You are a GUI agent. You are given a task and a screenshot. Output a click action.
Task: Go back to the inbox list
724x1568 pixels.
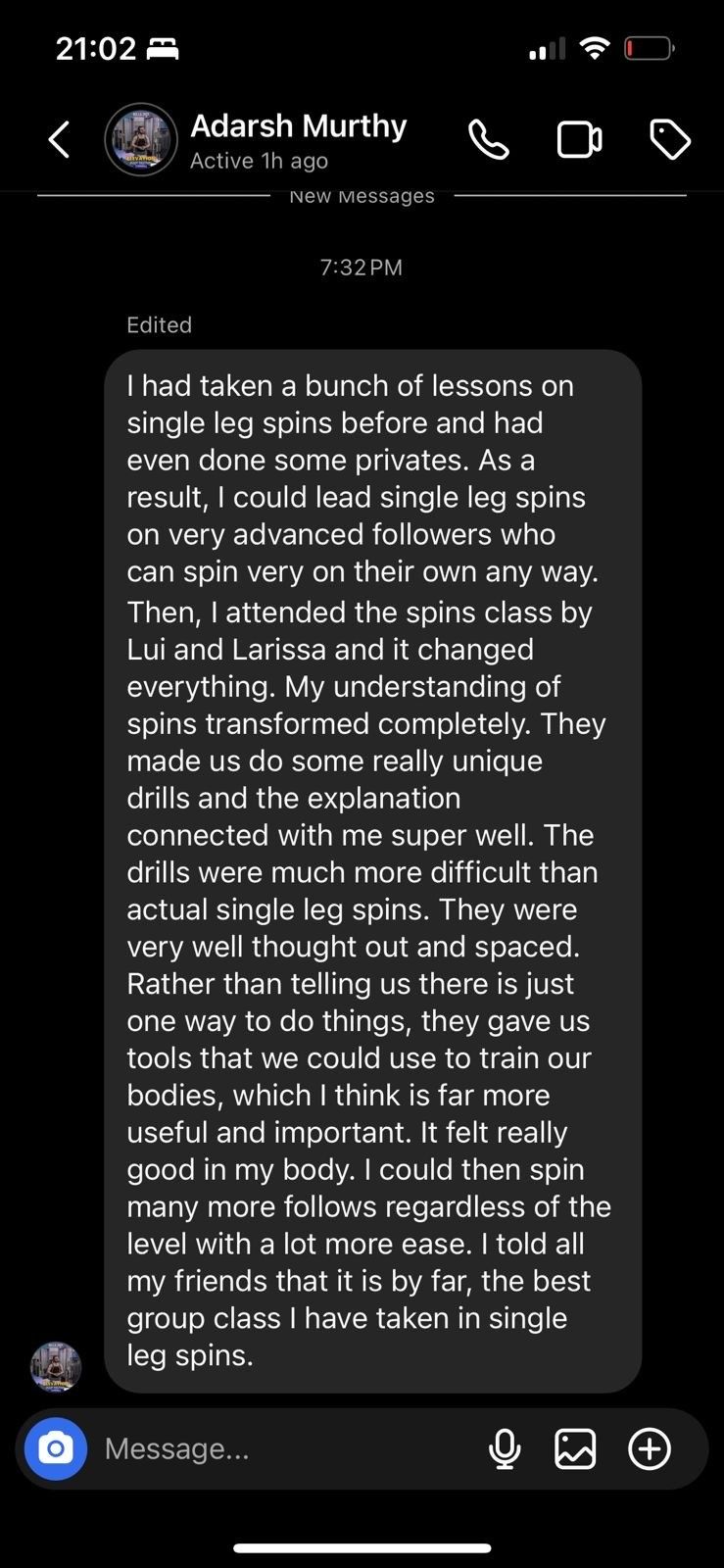(x=60, y=140)
